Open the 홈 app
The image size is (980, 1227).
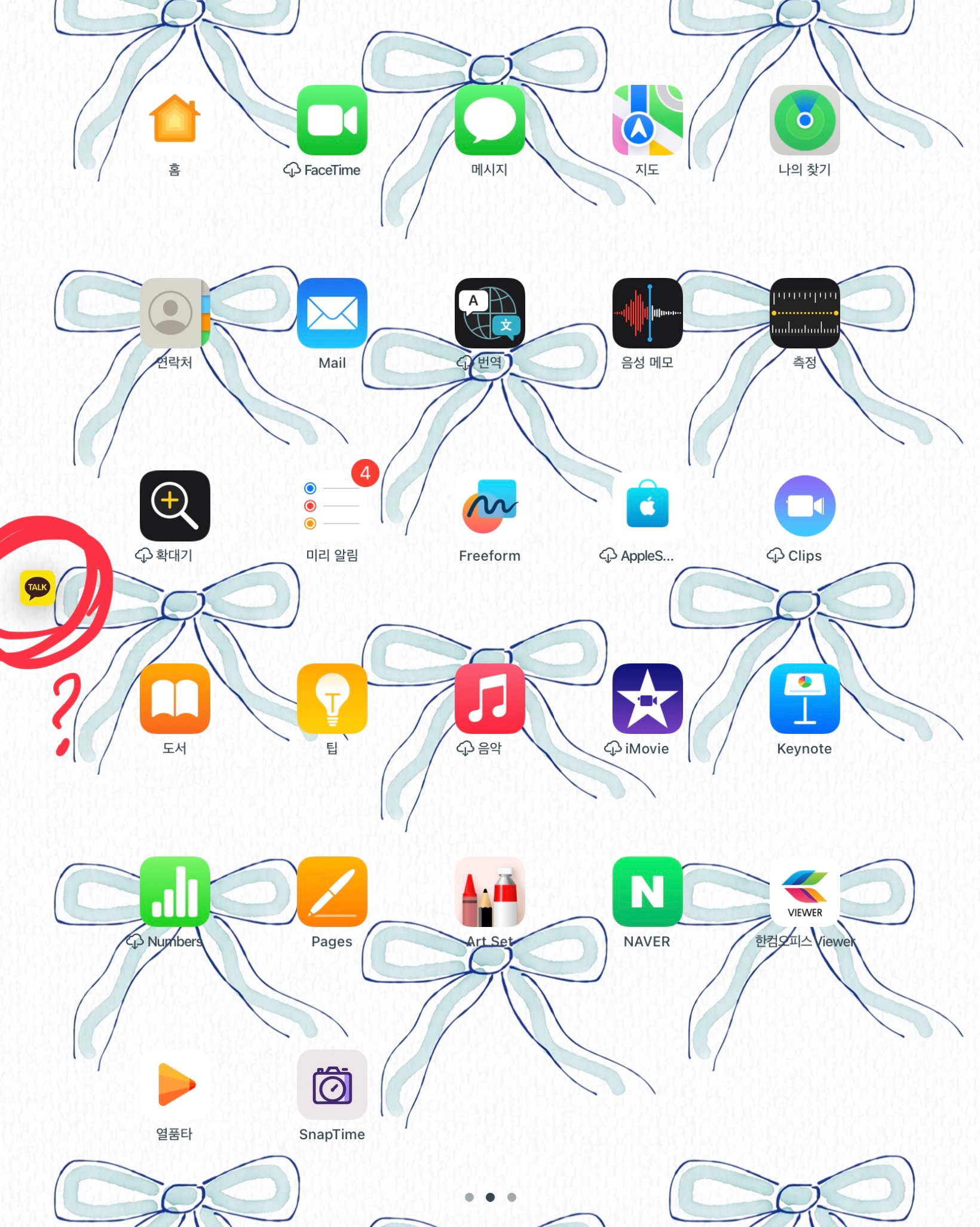pyautogui.click(x=174, y=120)
